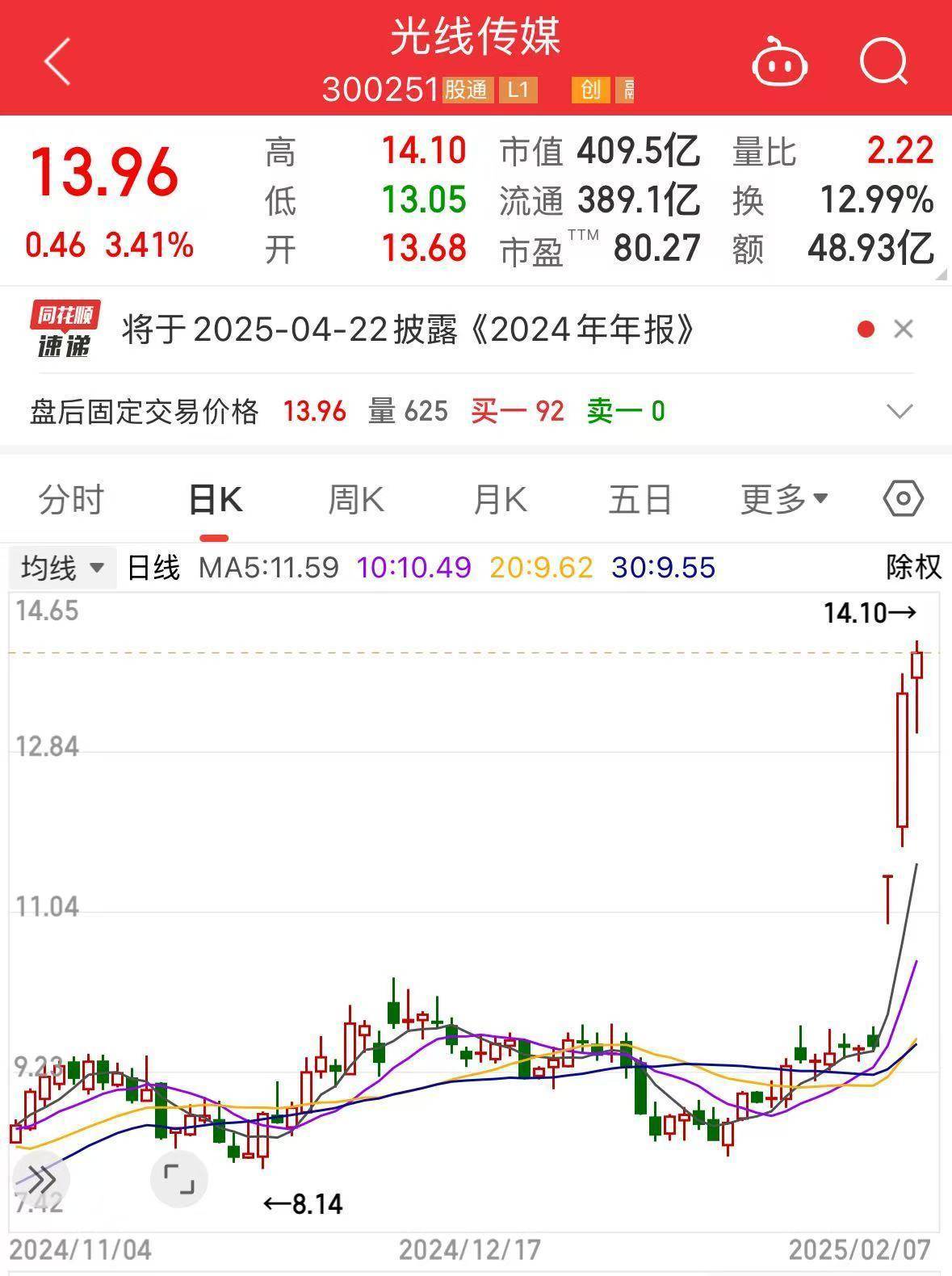The width and height of the screenshot is (952, 1276).
Task: Switch to the 分时 tab
Action: point(71,499)
